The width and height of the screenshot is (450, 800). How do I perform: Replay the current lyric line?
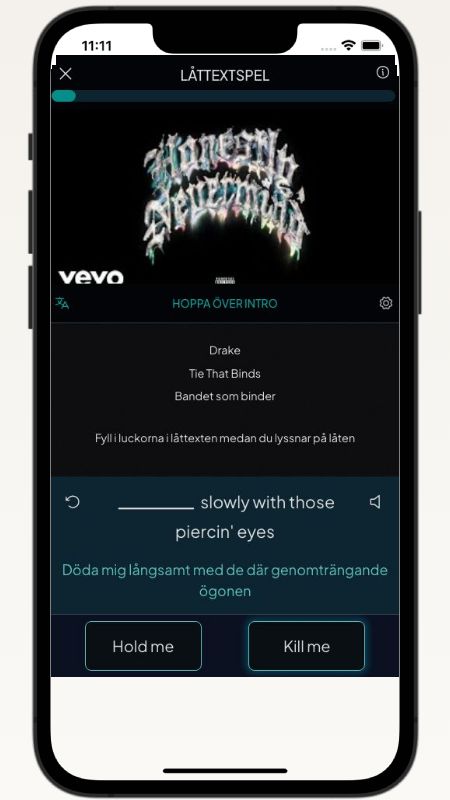[73, 503]
